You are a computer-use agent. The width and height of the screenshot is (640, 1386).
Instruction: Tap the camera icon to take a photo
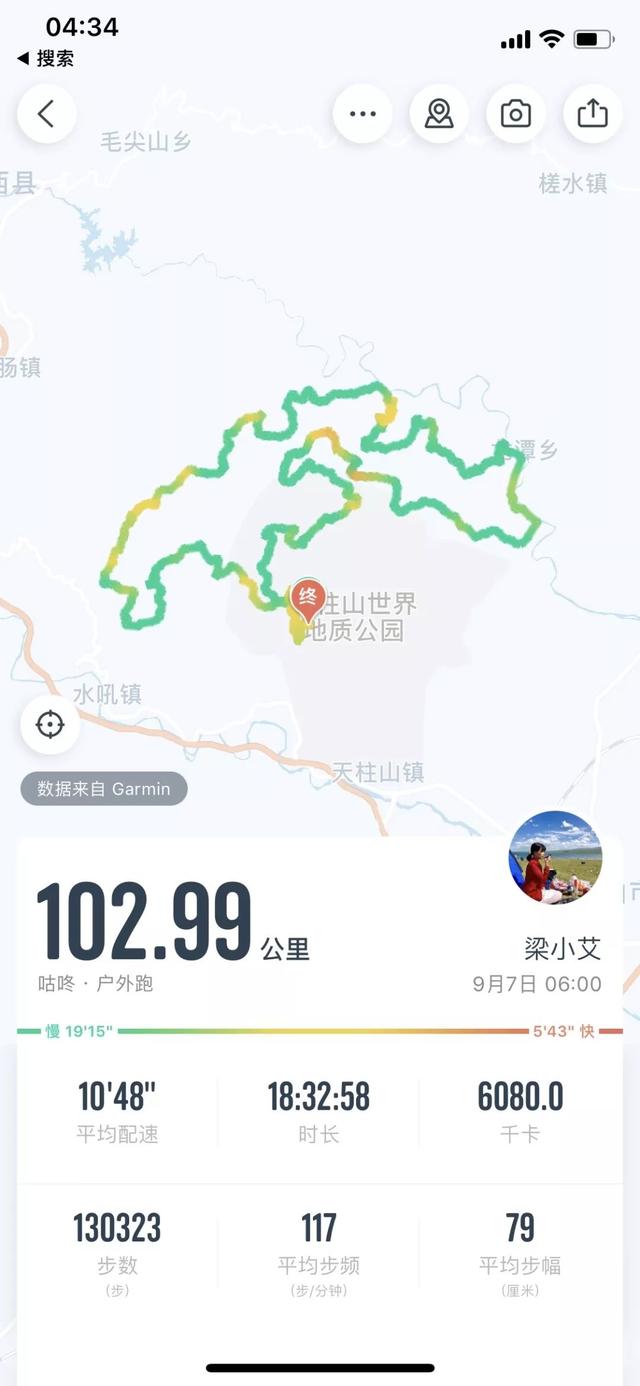[x=516, y=114]
